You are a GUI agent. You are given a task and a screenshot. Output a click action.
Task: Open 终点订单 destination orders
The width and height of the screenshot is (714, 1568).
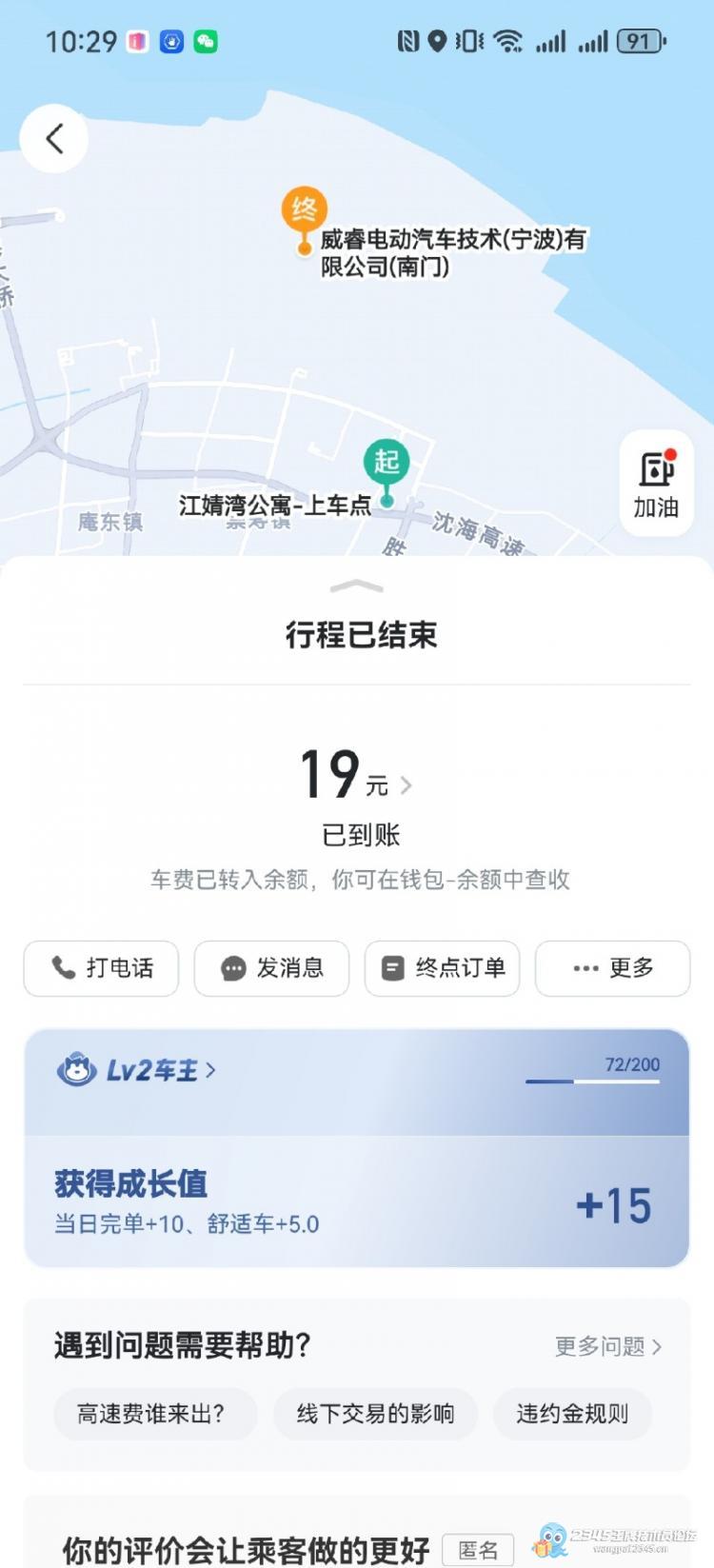coord(442,968)
